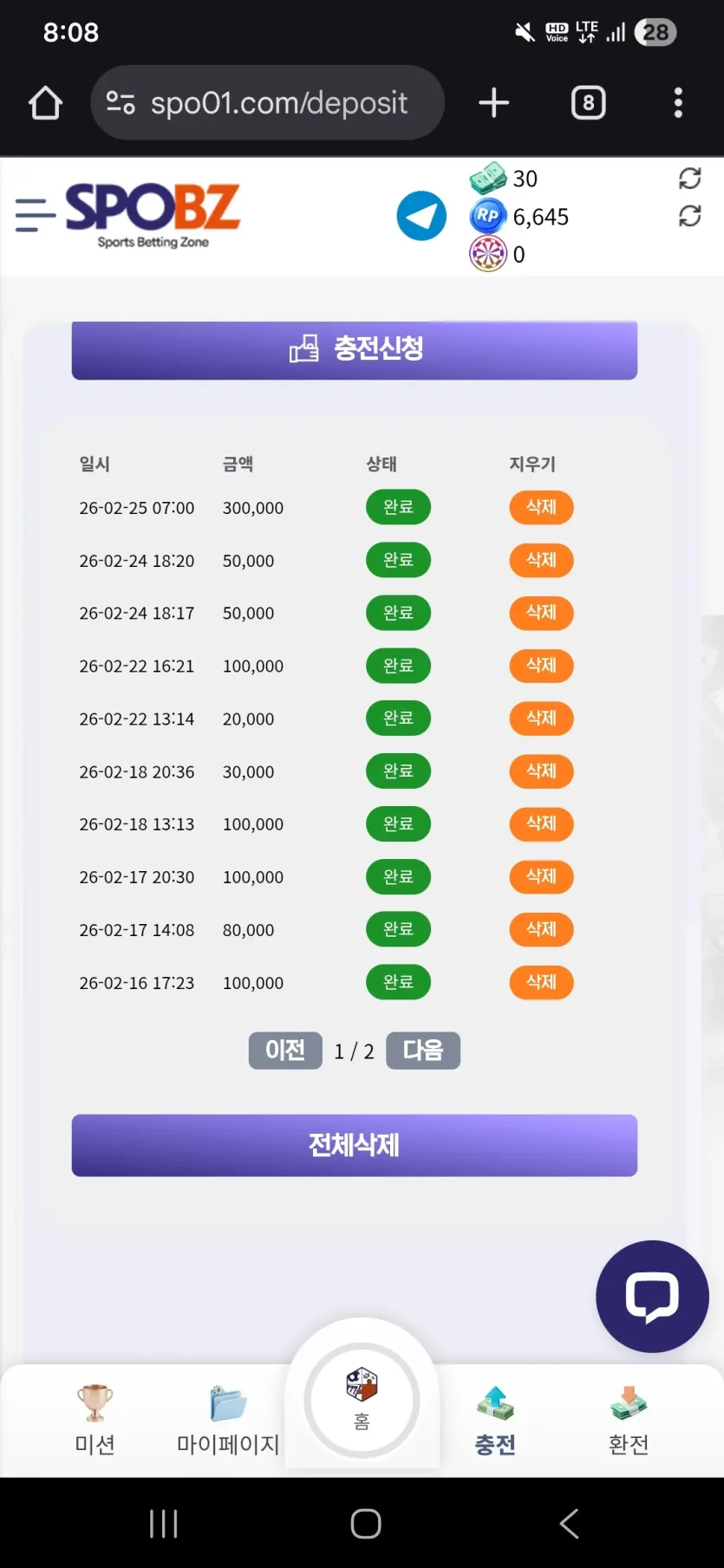The height and width of the screenshot is (1568, 724).
Task: Go to the 홈 tab
Action: [x=362, y=1400]
